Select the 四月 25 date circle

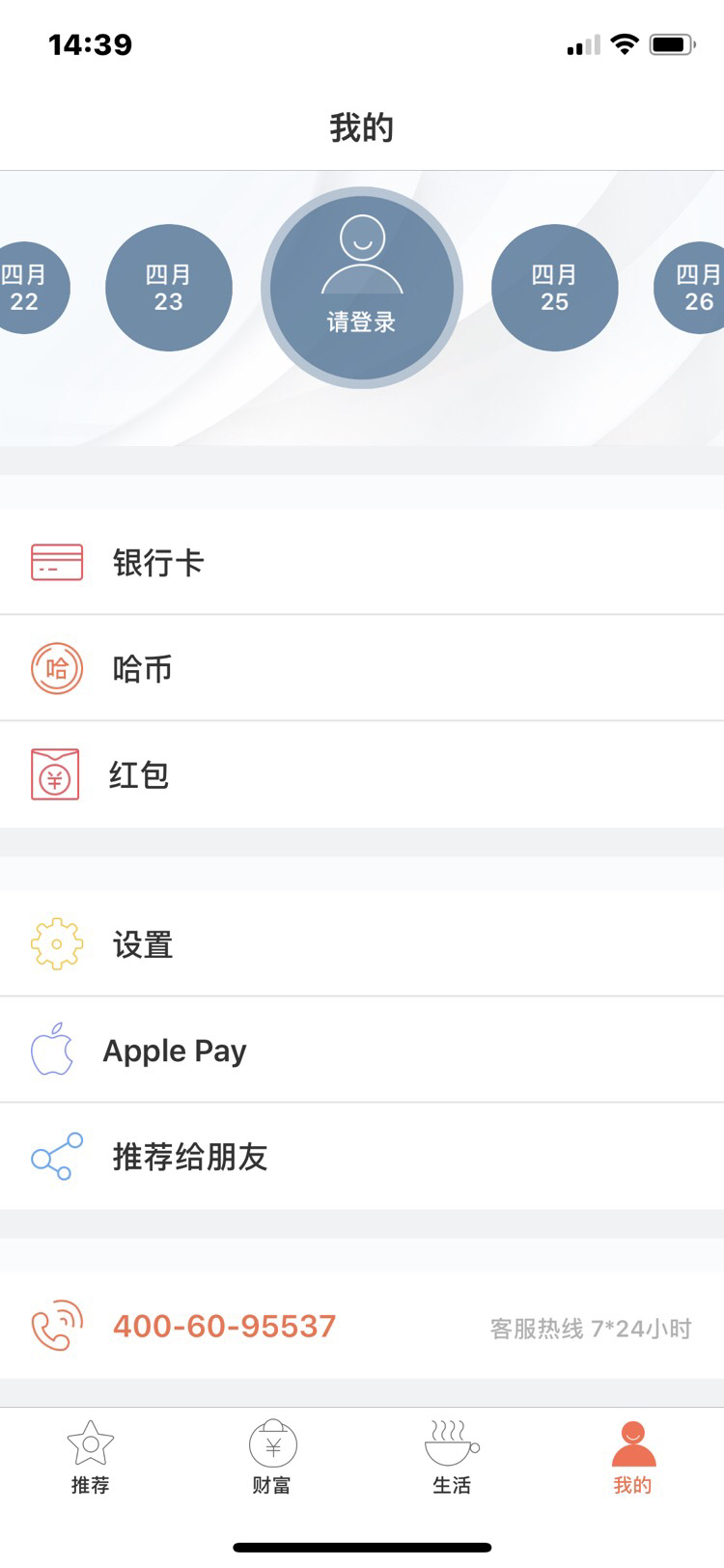[x=554, y=288]
